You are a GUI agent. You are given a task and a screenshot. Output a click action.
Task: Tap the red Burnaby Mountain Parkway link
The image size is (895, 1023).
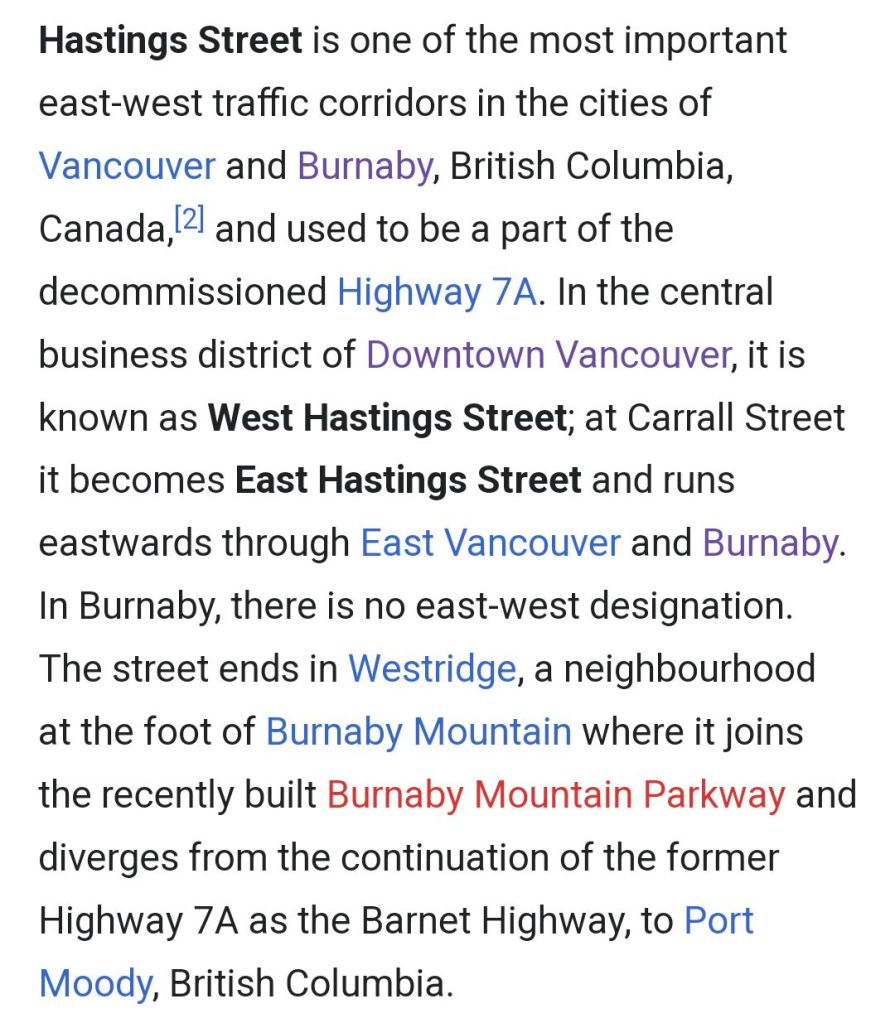pos(556,795)
